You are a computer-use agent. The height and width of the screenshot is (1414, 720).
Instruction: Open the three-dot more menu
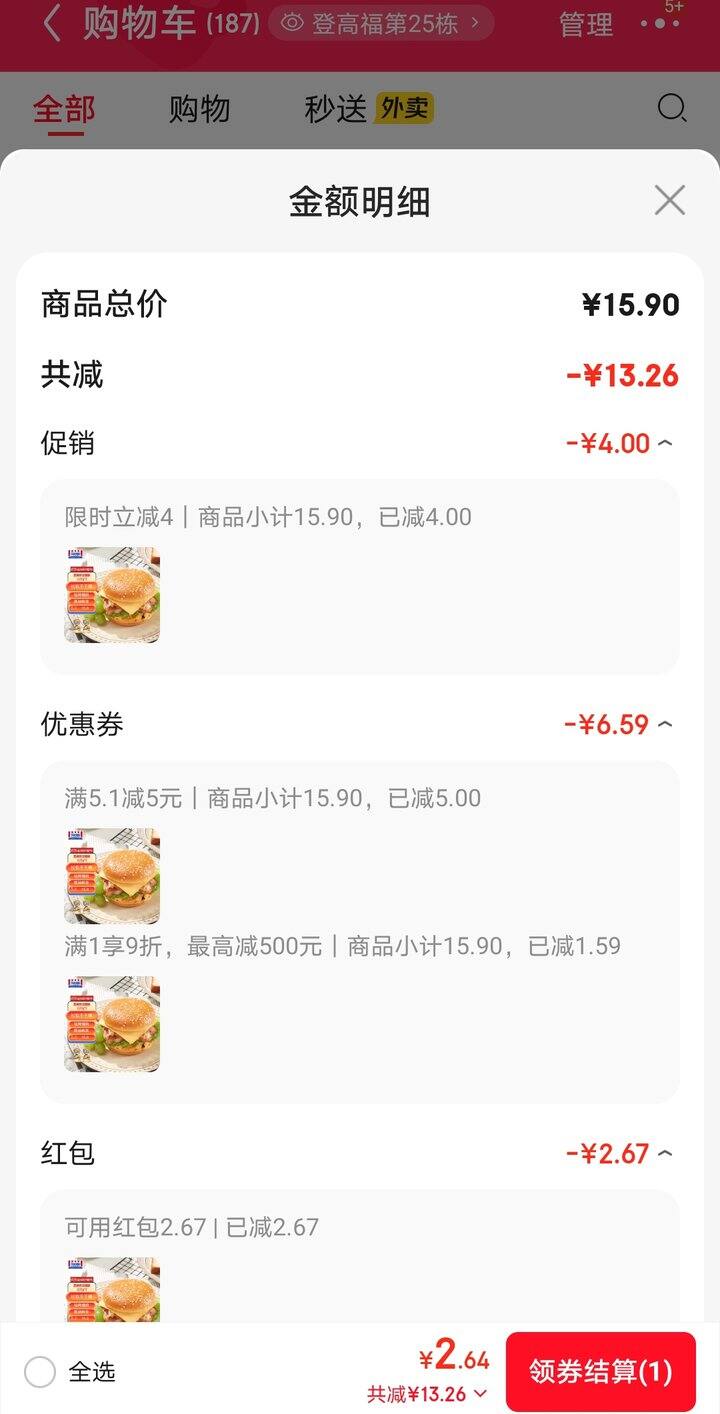[x=660, y=23]
